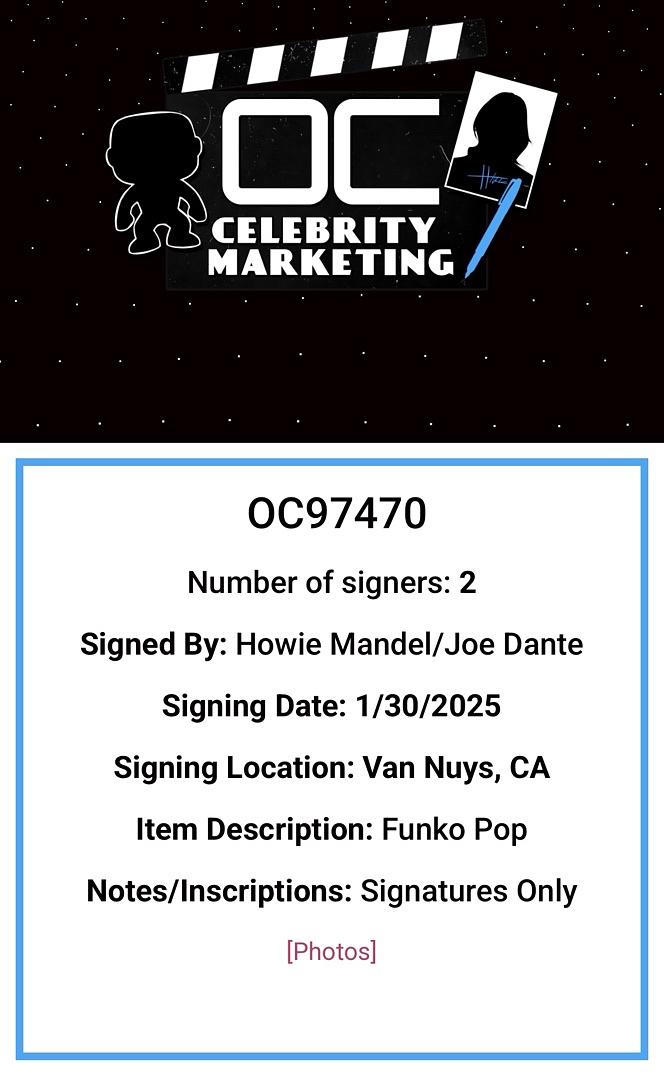This screenshot has height=1080, width=664.
Task: Open the Photos link
Action: coord(331,951)
